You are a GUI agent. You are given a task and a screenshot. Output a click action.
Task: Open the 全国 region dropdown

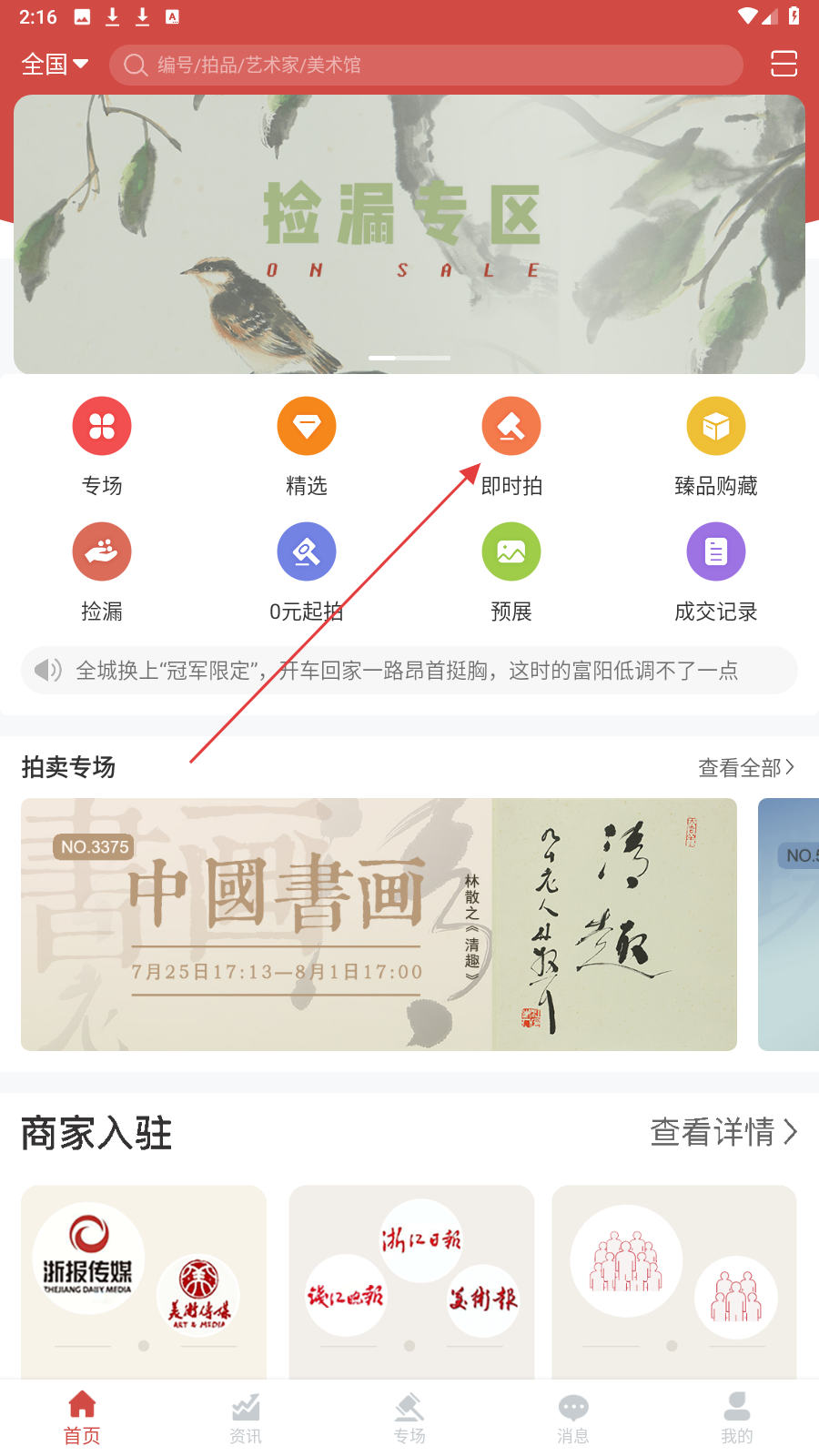[x=55, y=65]
